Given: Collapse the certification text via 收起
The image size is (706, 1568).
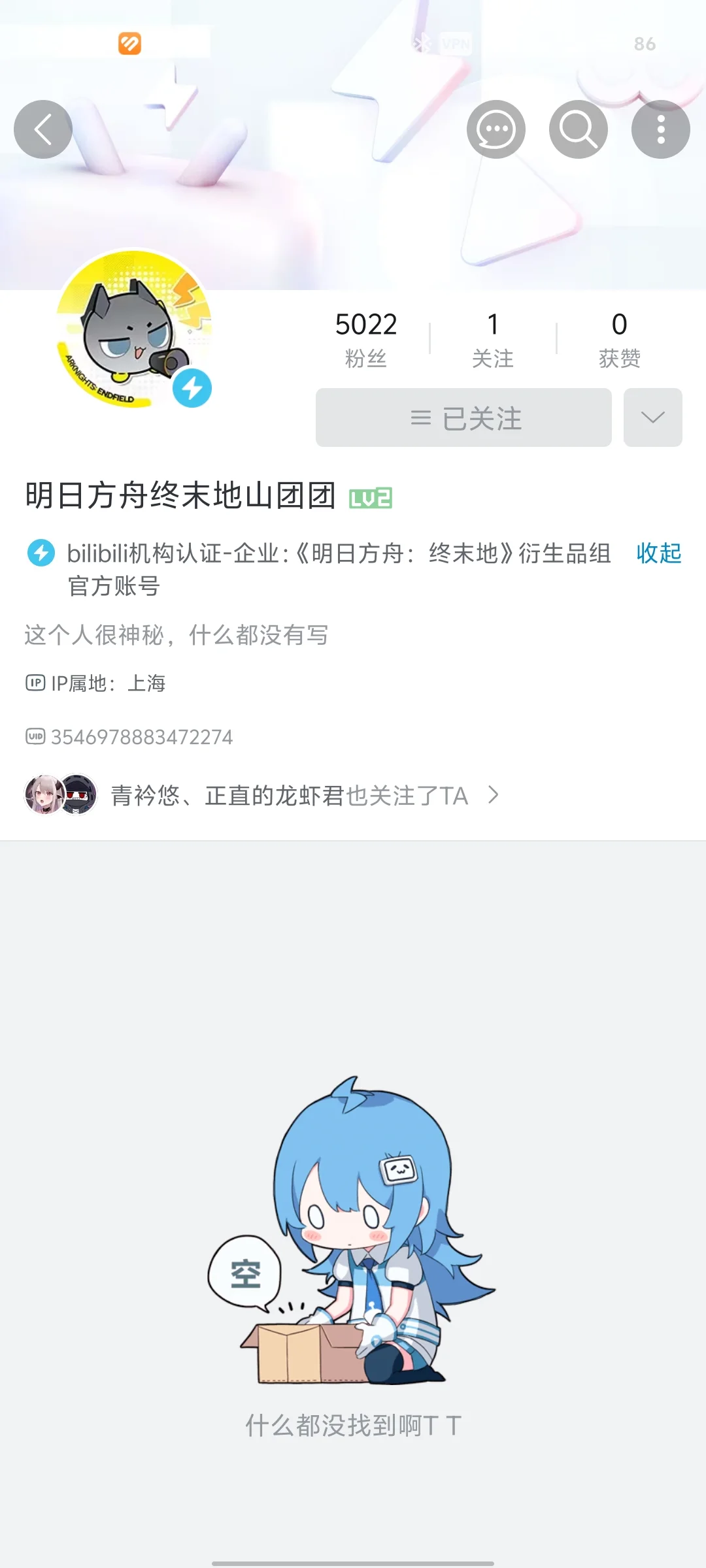Looking at the screenshot, I should click(x=658, y=553).
